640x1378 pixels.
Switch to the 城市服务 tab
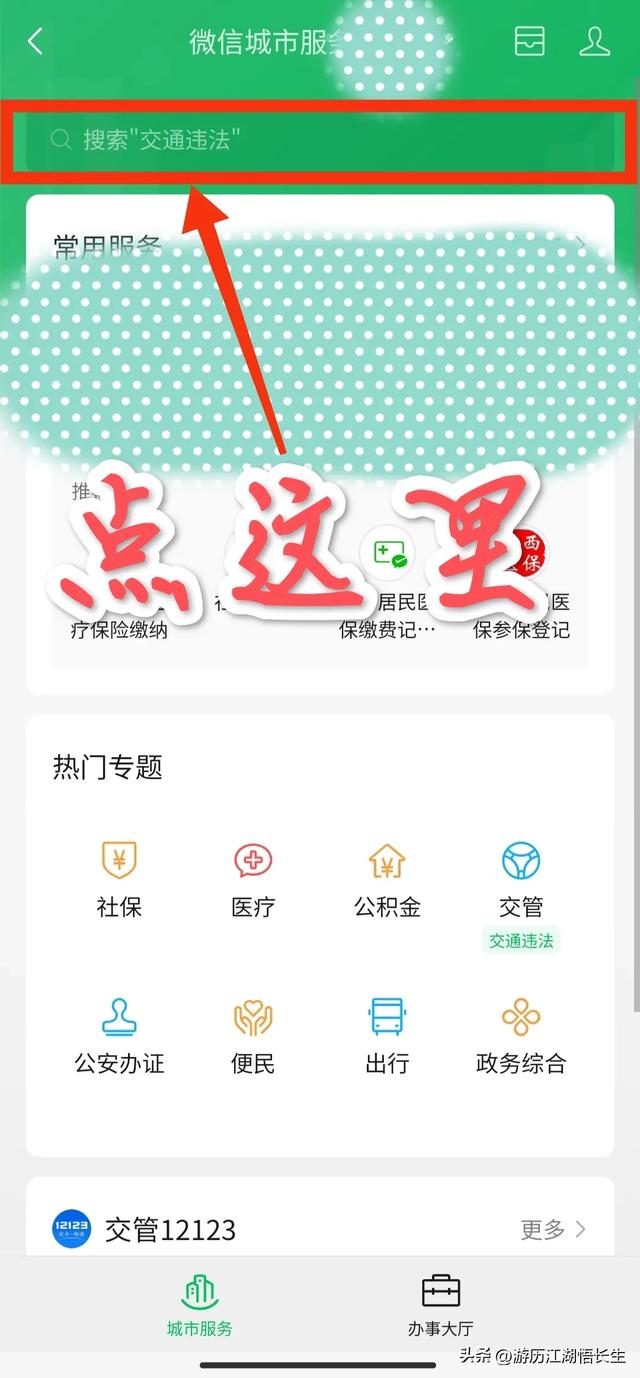200,1305
